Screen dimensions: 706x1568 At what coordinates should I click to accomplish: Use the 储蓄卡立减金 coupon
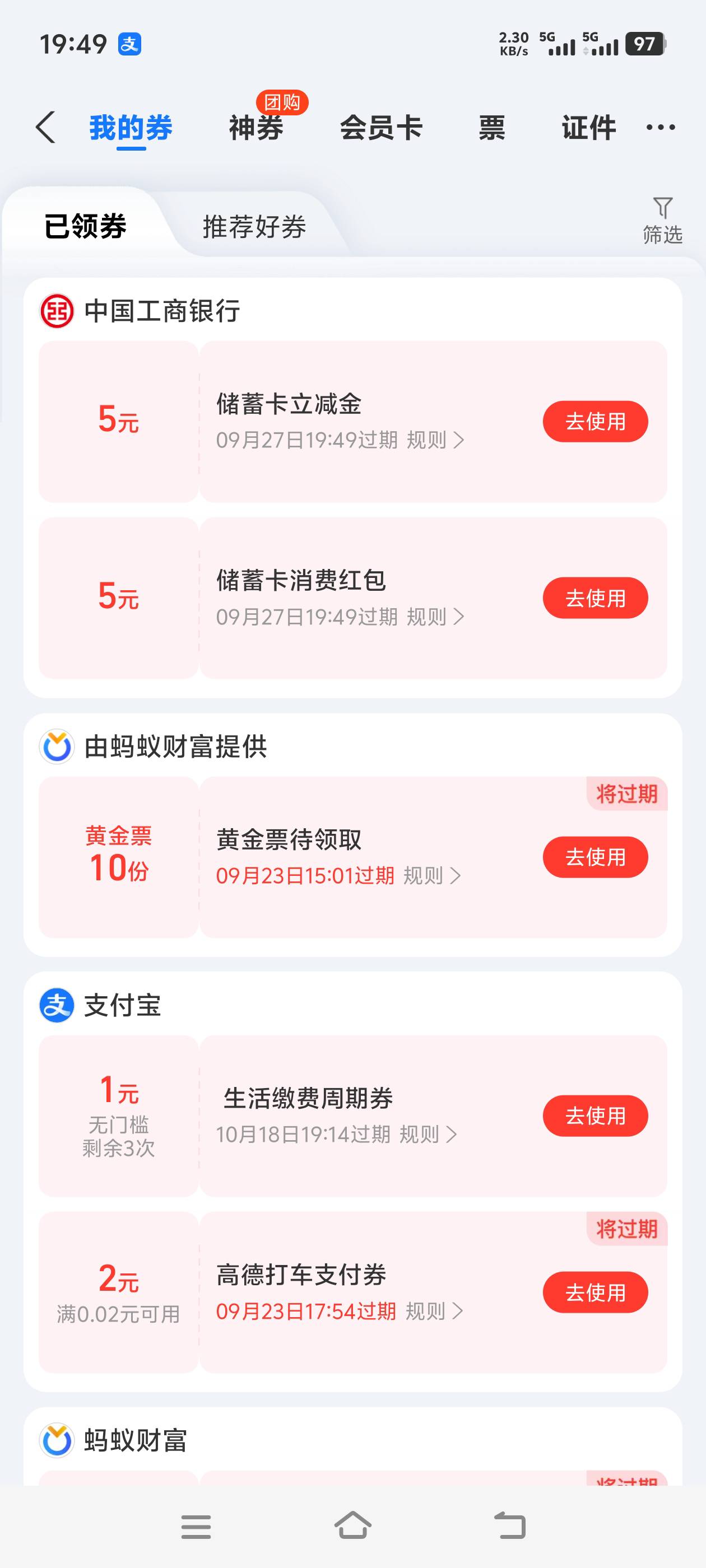pos(595,421)
